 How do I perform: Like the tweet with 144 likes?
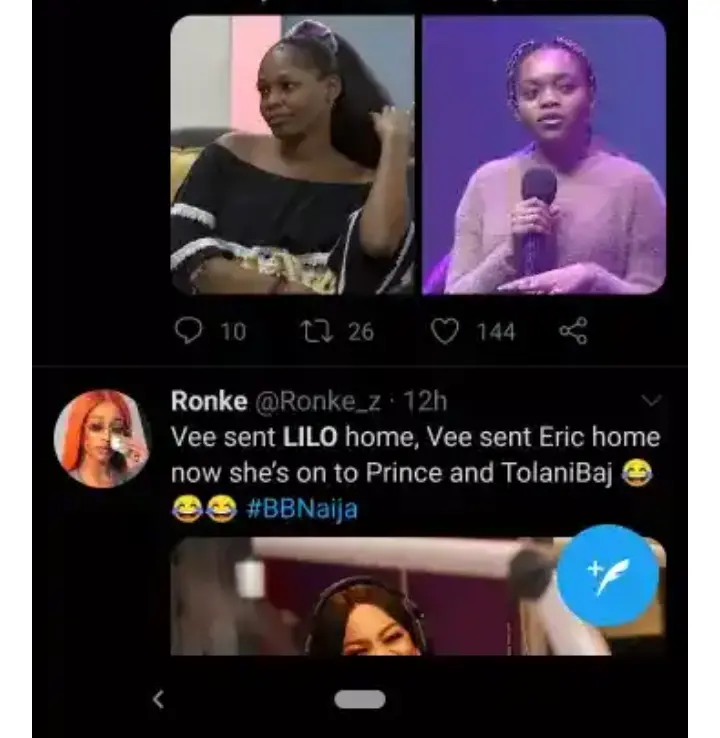click(x=445, y=331)
